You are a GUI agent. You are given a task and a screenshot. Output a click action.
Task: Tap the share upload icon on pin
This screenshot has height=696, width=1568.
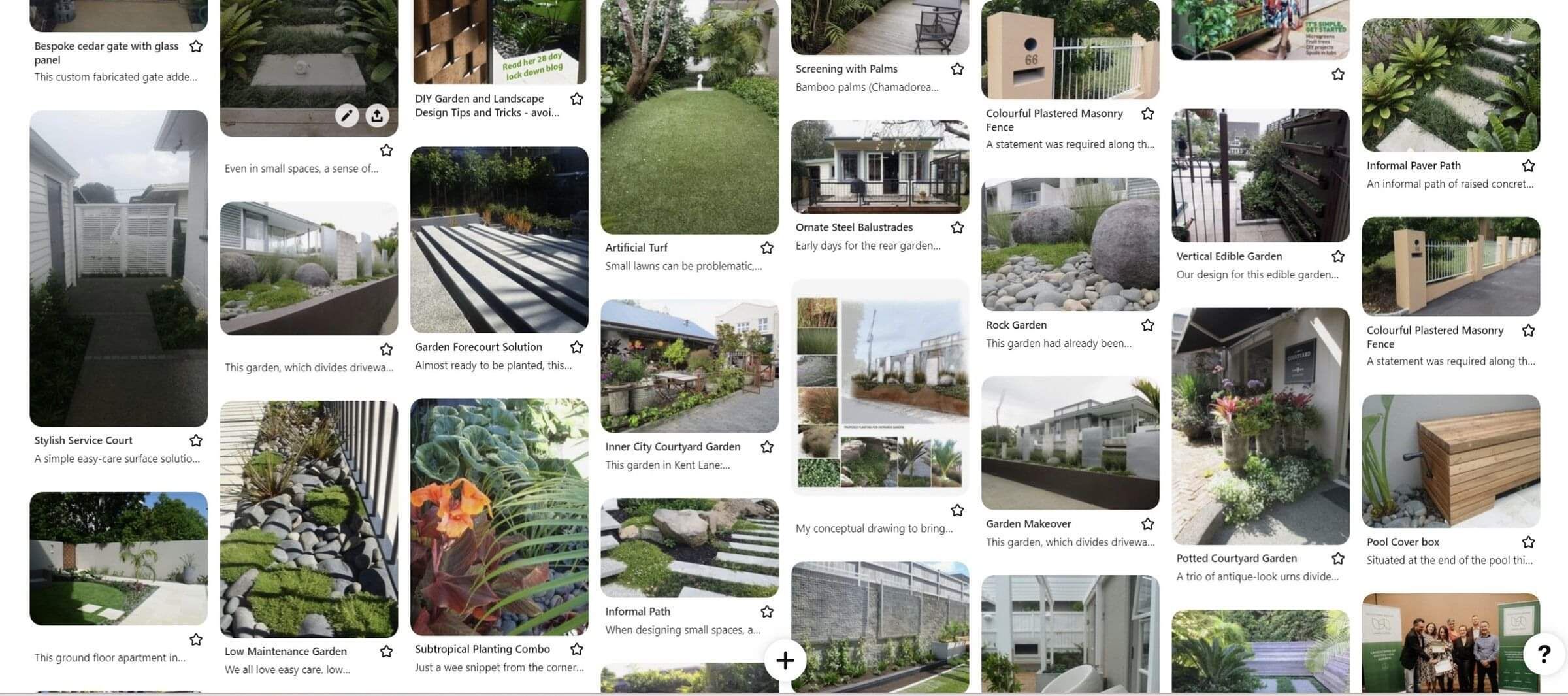[377, 116]
